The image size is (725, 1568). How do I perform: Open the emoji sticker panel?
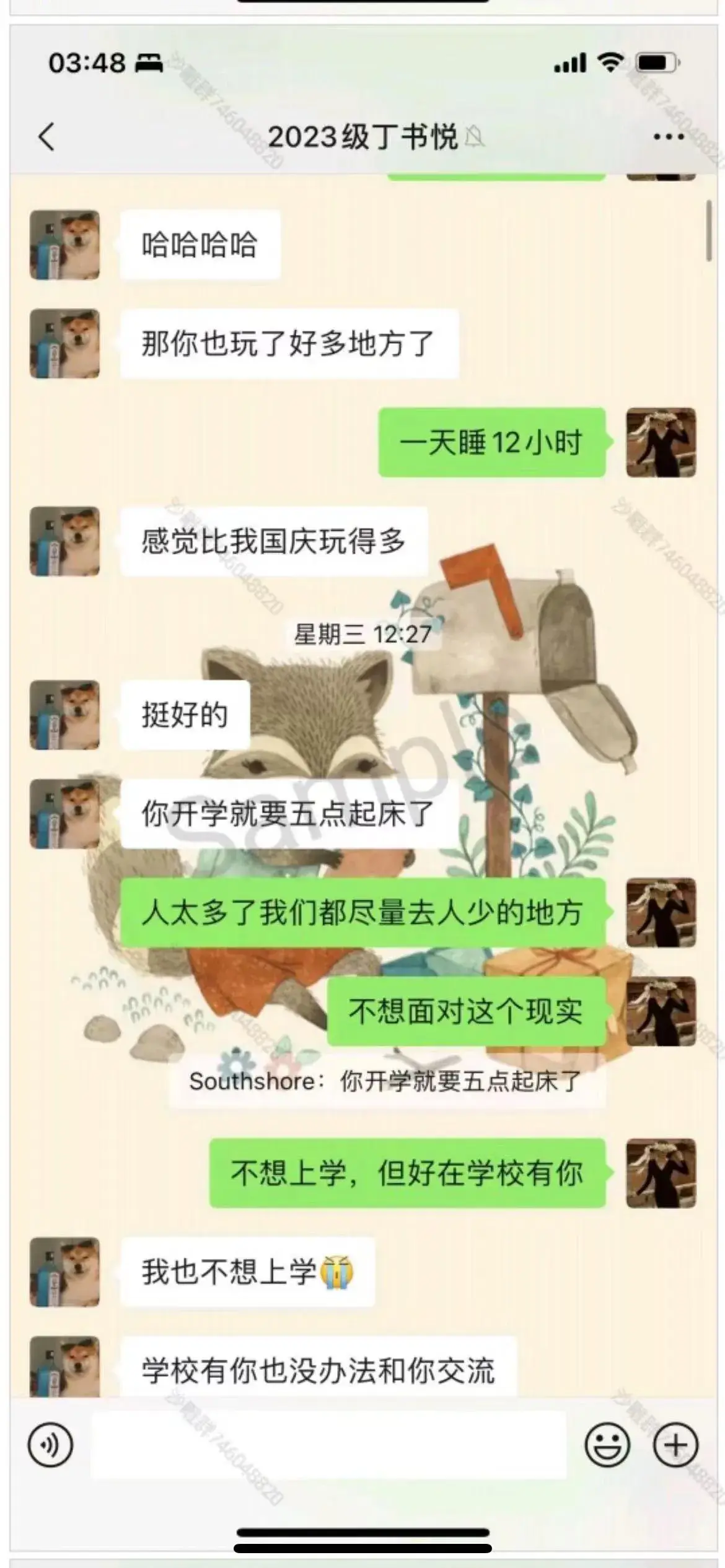607,1445
